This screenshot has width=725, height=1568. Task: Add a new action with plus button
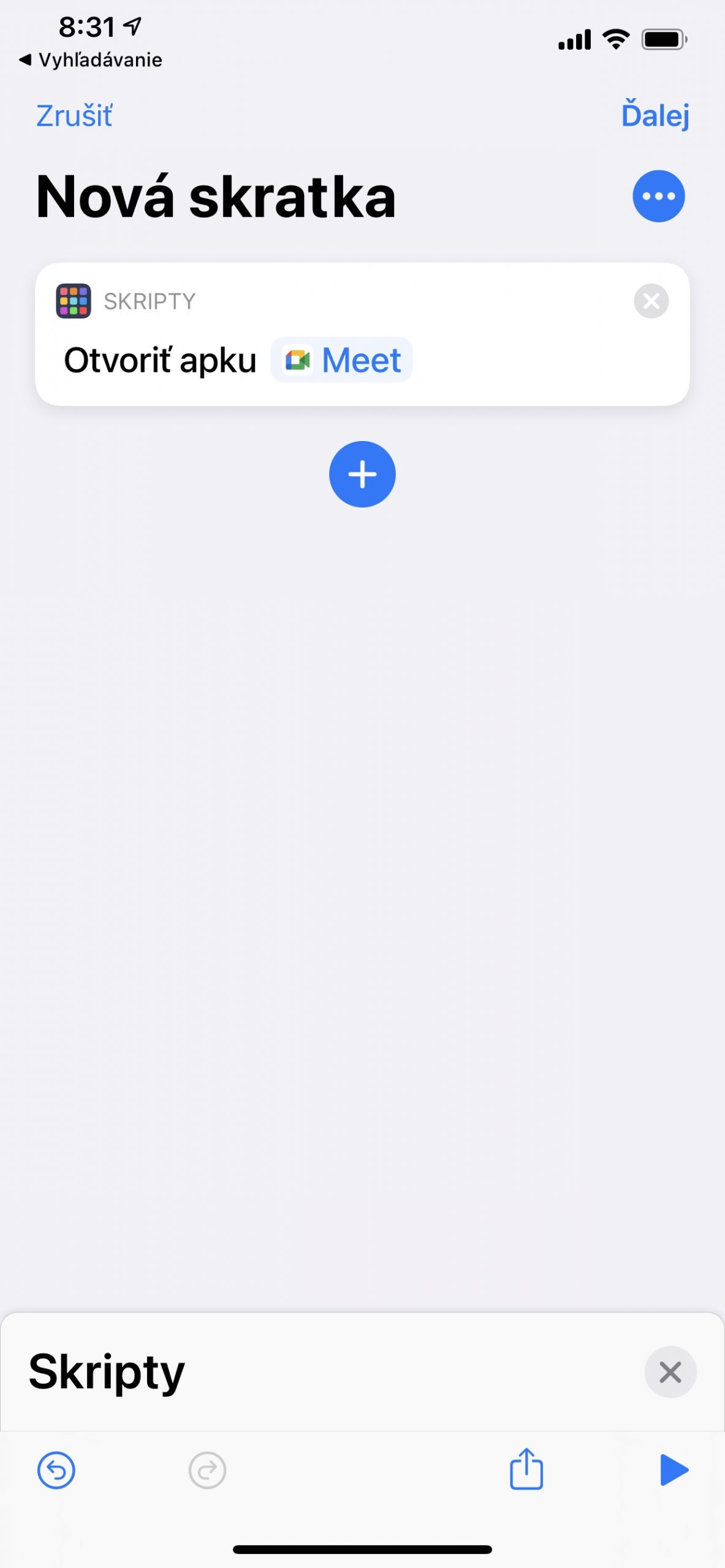[362, 474]
